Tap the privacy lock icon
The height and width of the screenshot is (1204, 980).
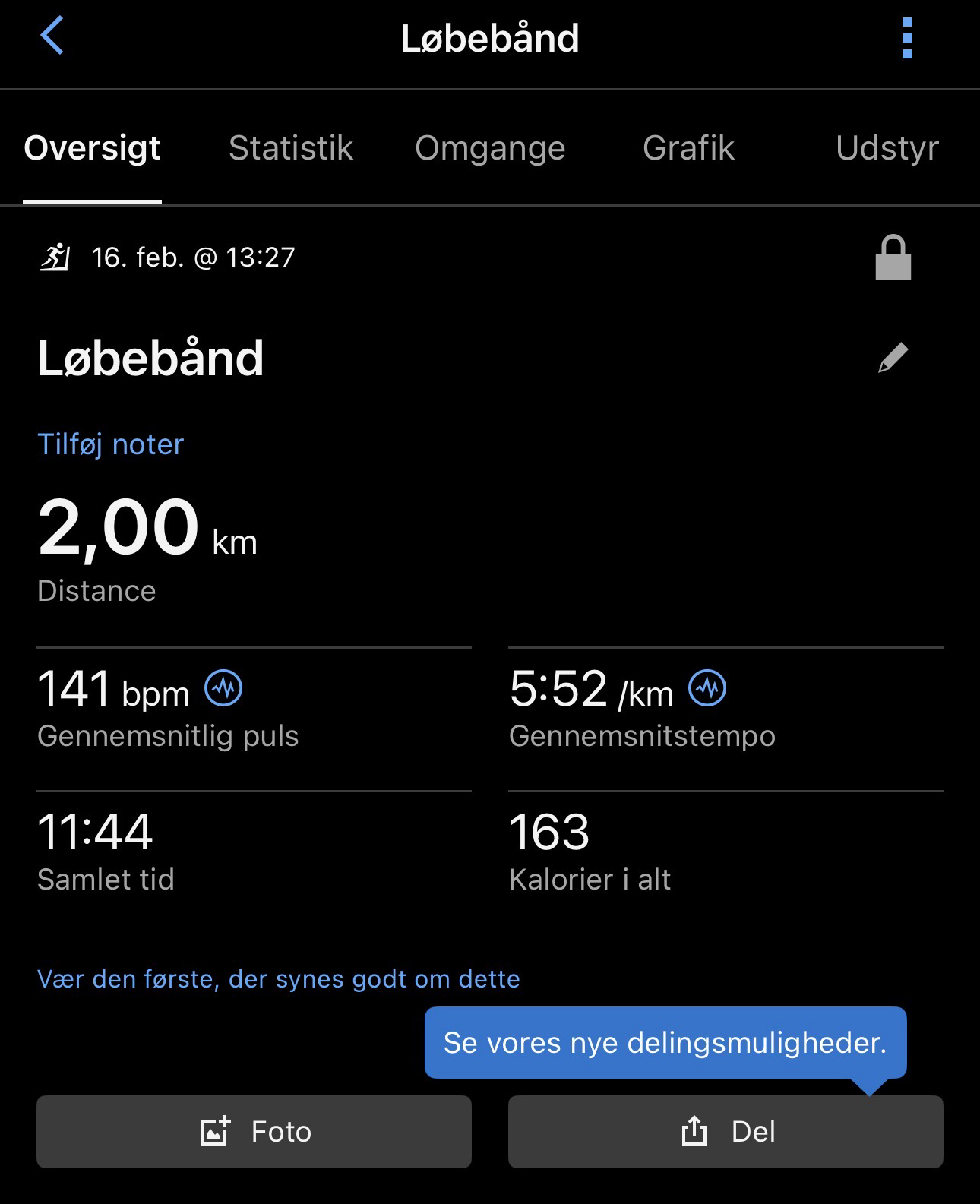pyautogui.click(x=893, y=258)
